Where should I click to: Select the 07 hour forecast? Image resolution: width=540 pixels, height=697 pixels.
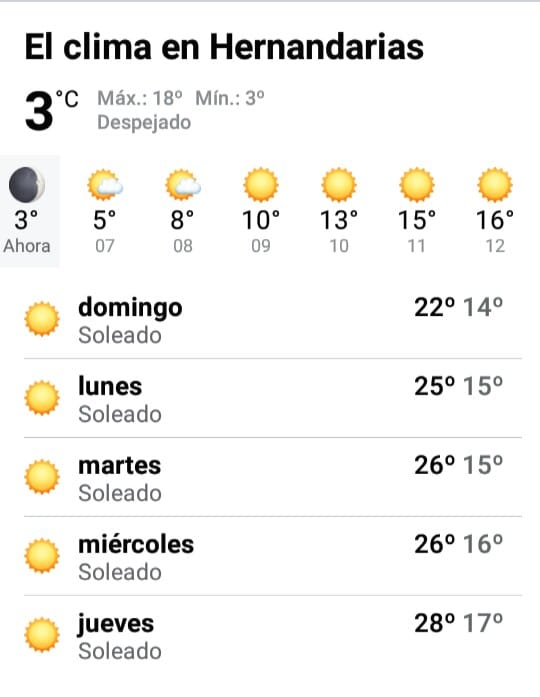click(105, 211)
